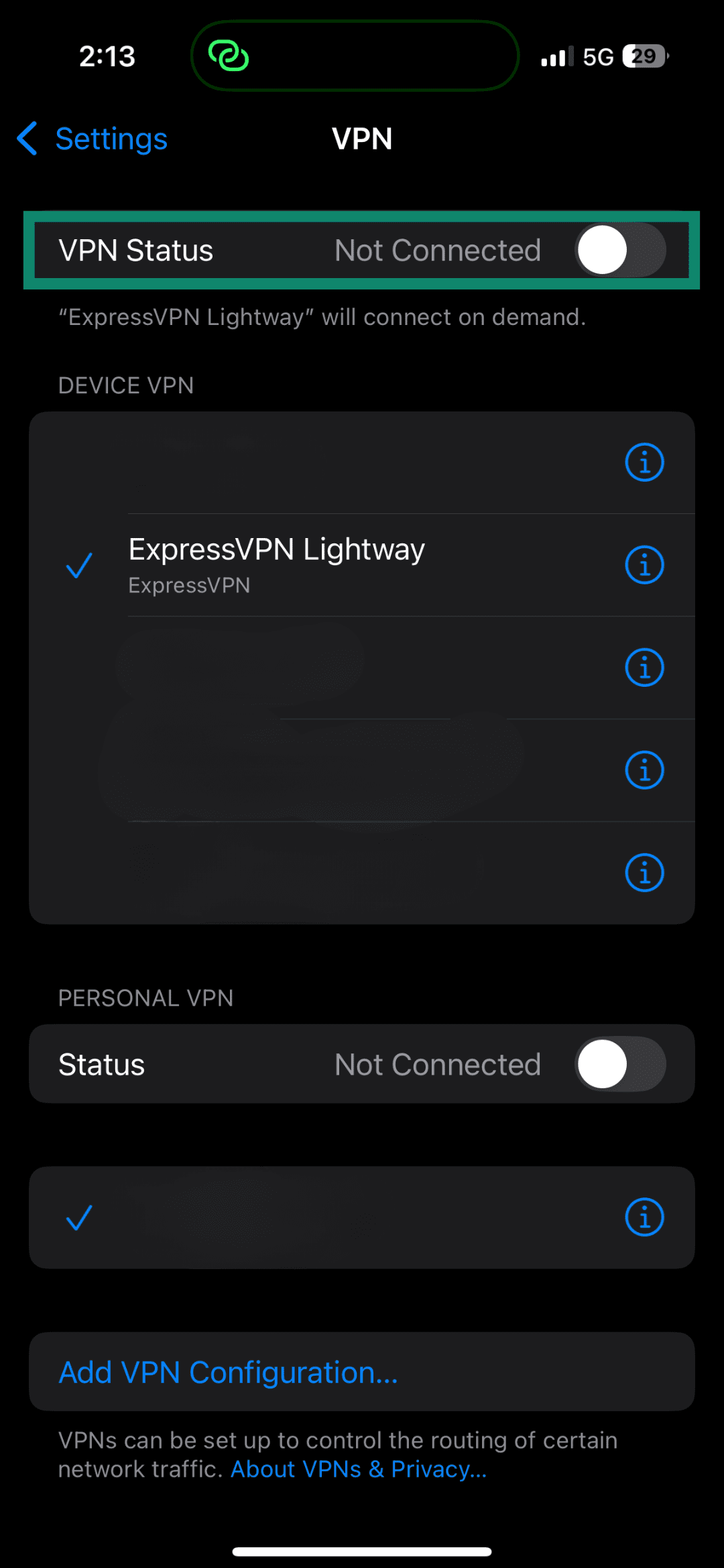724x1568 pixels.
Task: Open info for the Personal VPN configuration
Action: tap(643, 1218)
